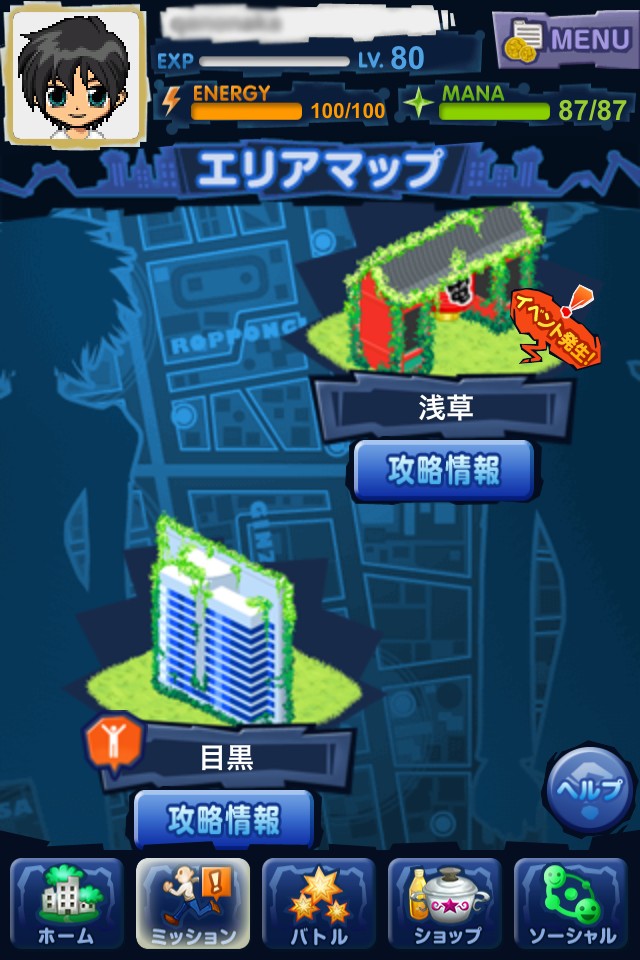Open the MENU button
The width and height of the screenshot is (640, 960).
(563, 39)
